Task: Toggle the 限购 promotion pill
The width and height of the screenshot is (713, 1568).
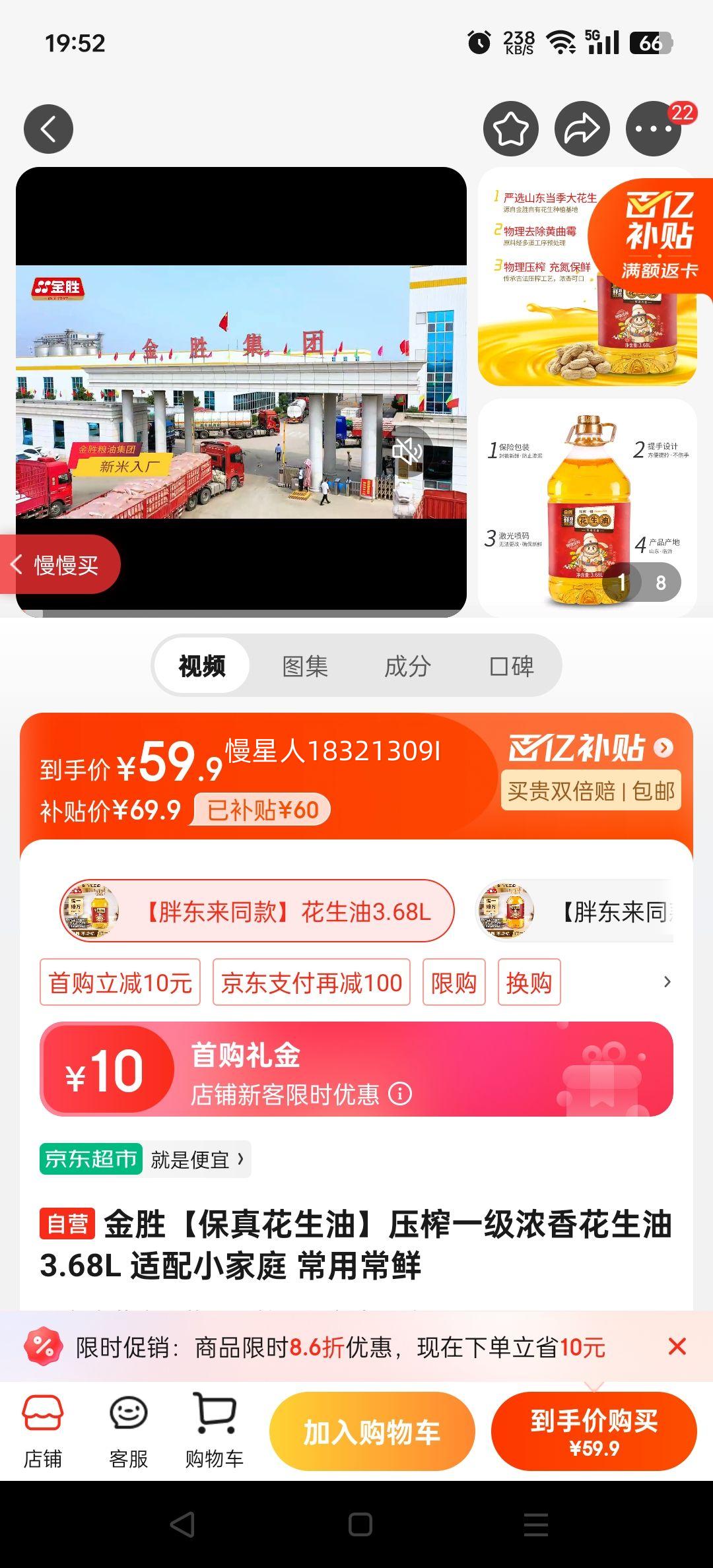Action: [x=454, y=983]
